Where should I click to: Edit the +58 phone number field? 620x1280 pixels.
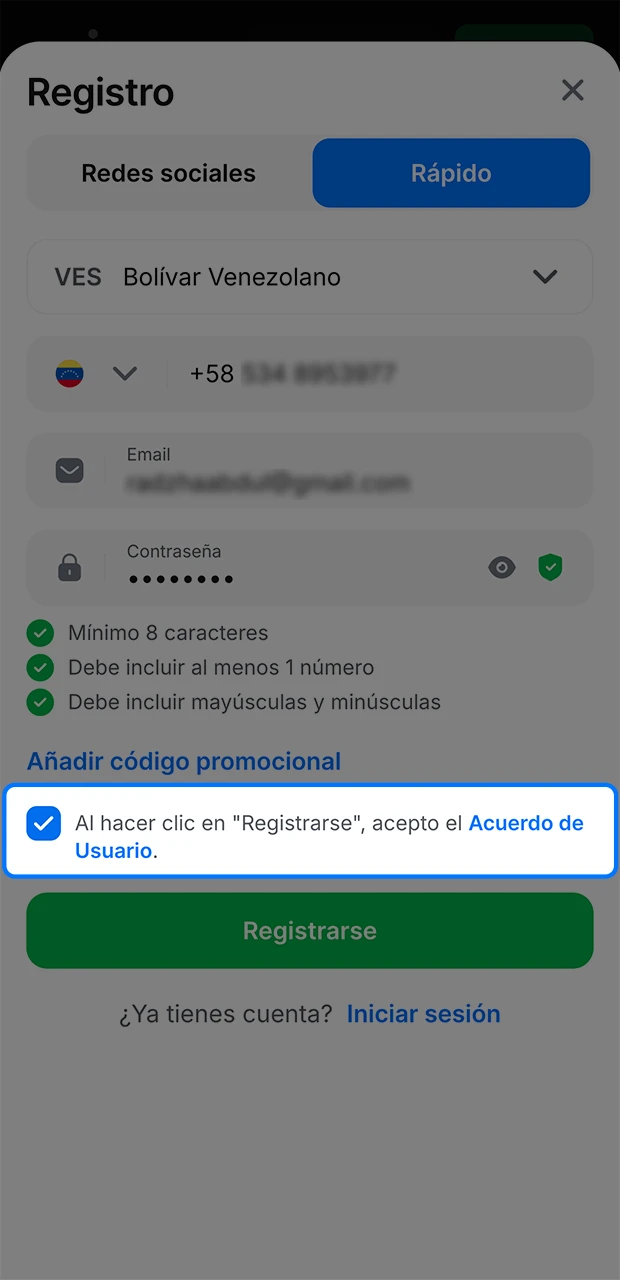(380, 374)
